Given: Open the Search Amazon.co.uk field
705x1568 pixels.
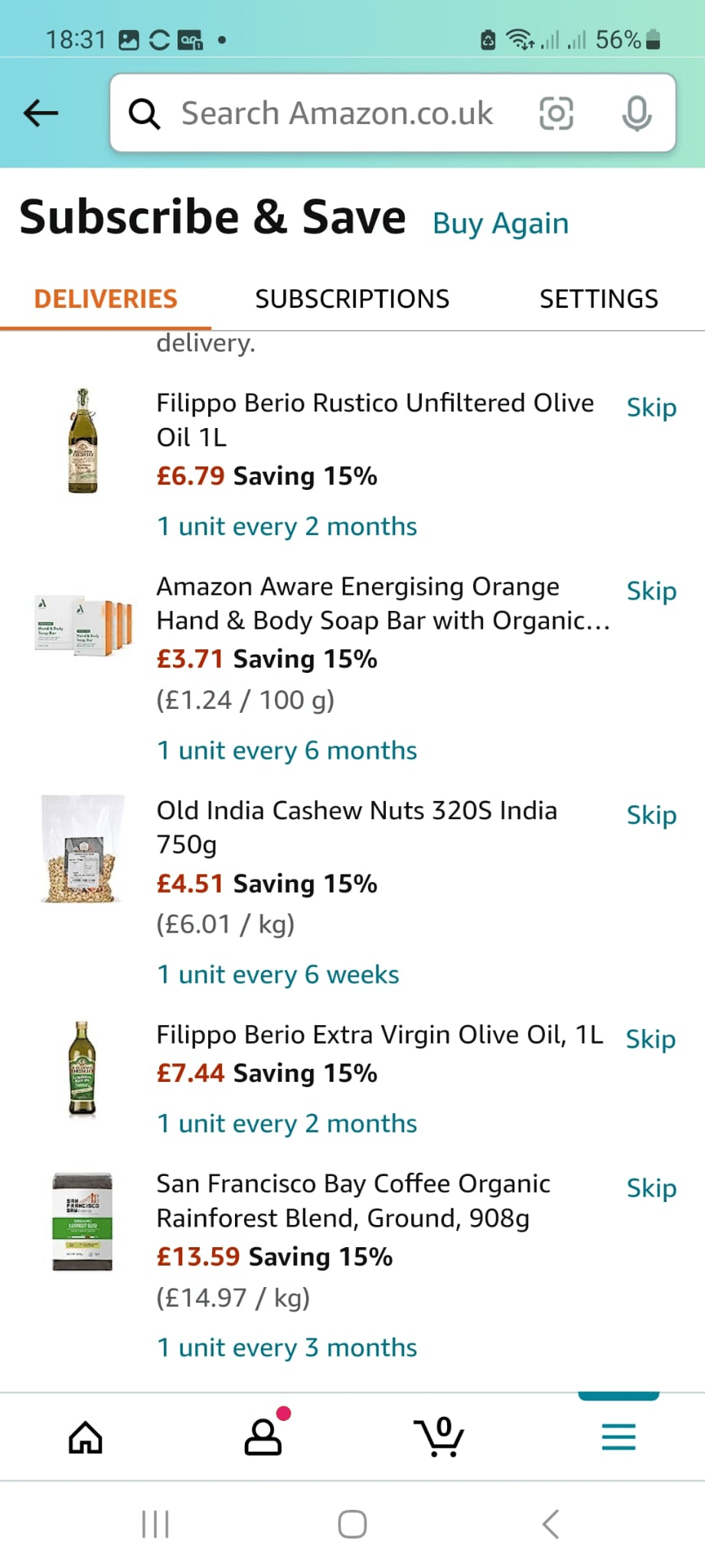Looking at the screenshot, I should [337, 113].
